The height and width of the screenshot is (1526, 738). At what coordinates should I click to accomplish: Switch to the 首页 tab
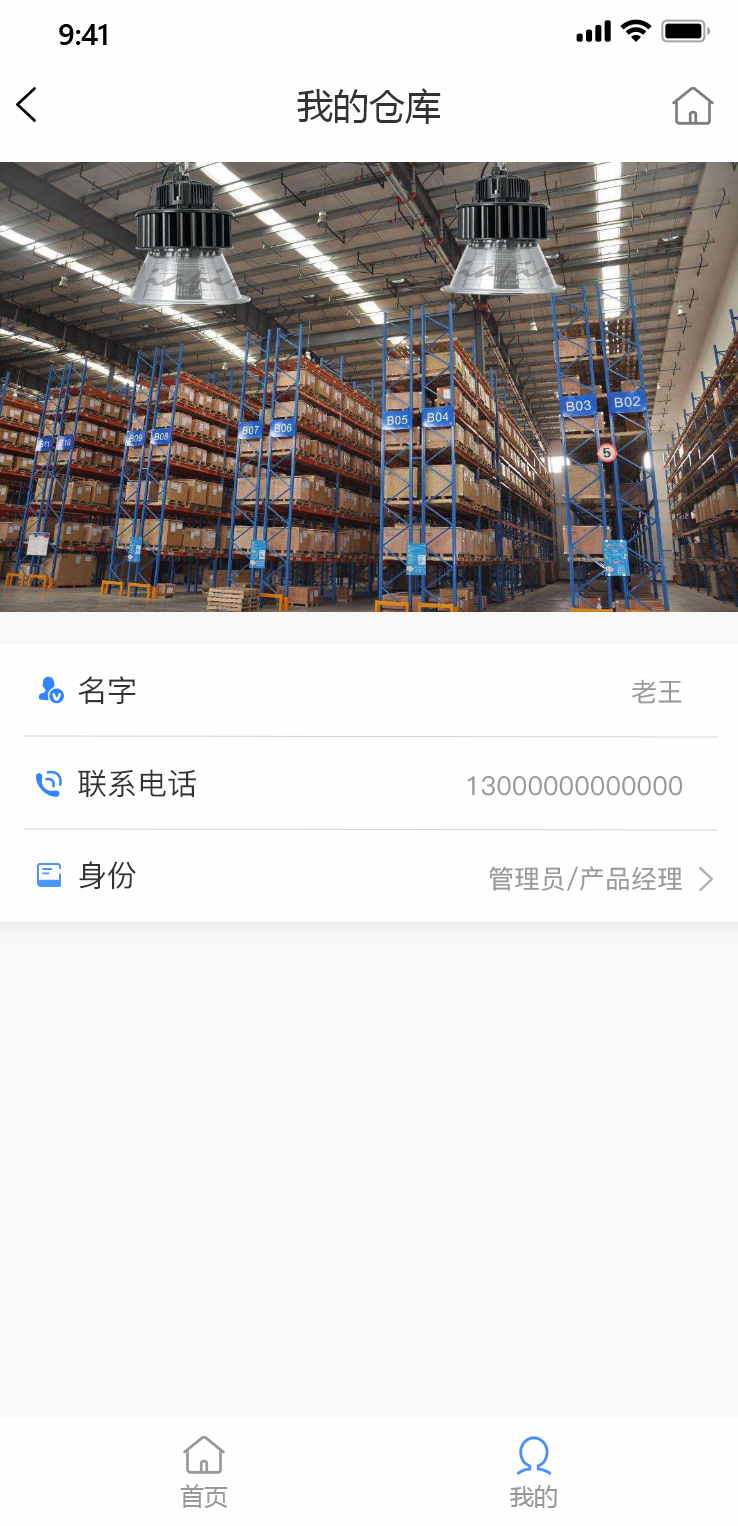click(204, 1470)
